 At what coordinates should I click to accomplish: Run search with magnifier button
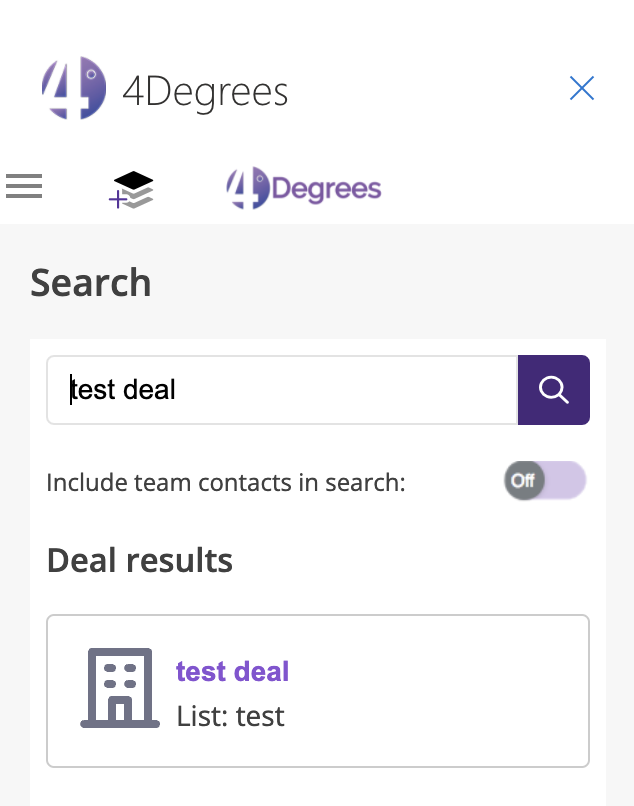pos(553,390)
